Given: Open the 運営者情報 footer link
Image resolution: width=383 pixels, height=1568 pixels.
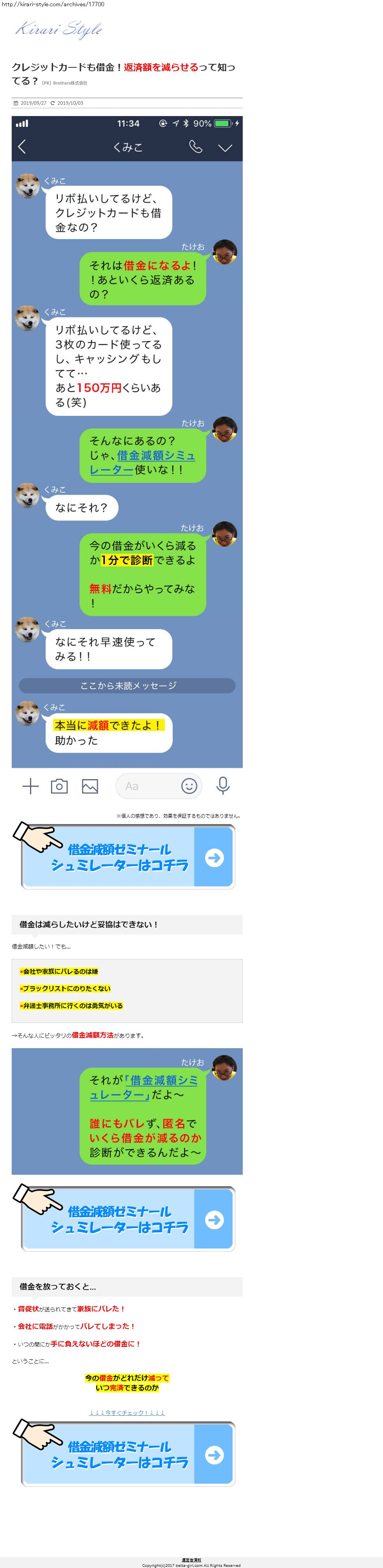Looking at the screenshot, I should 191,1559.
